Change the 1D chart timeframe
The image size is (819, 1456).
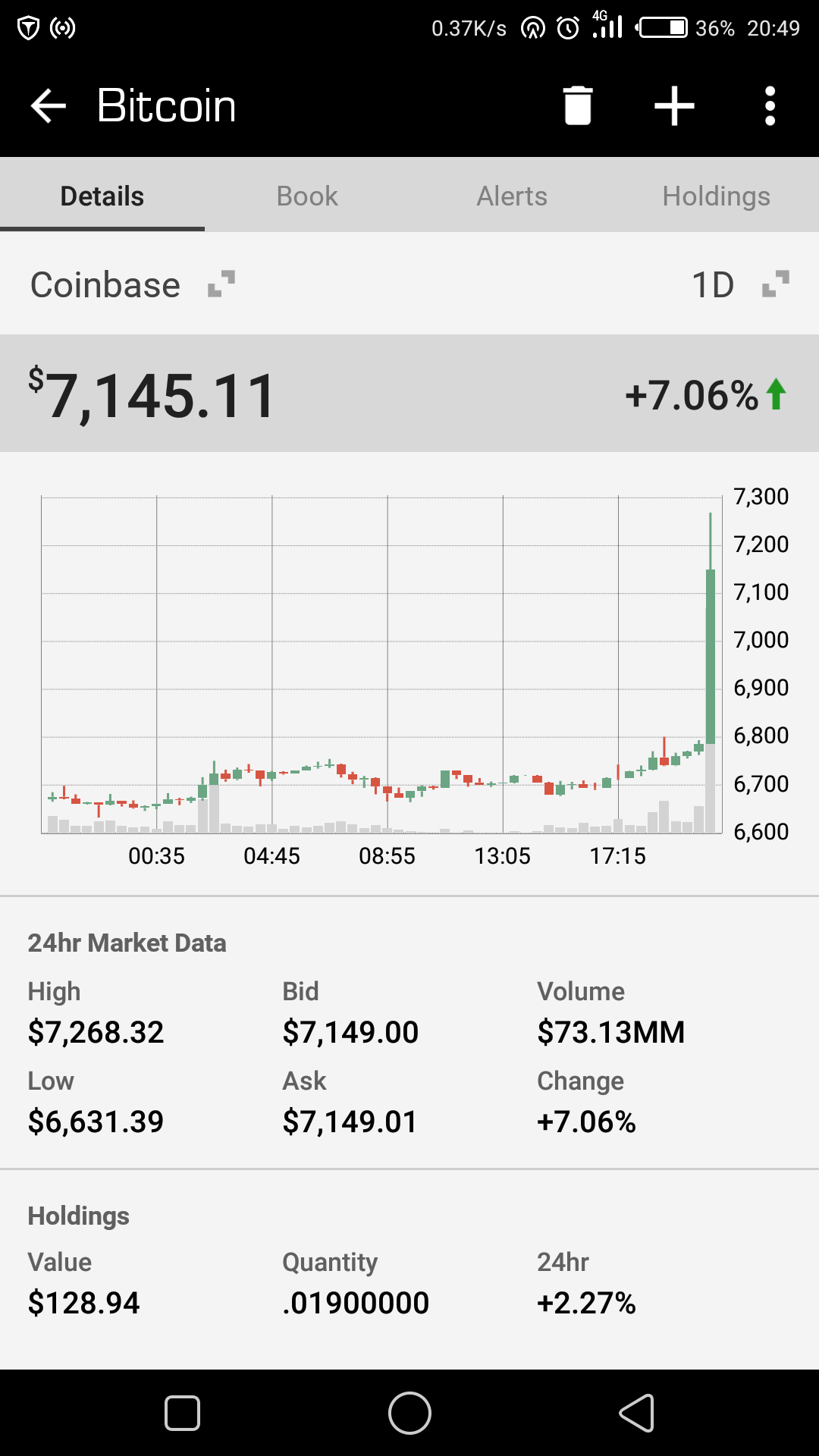(739, 285)
